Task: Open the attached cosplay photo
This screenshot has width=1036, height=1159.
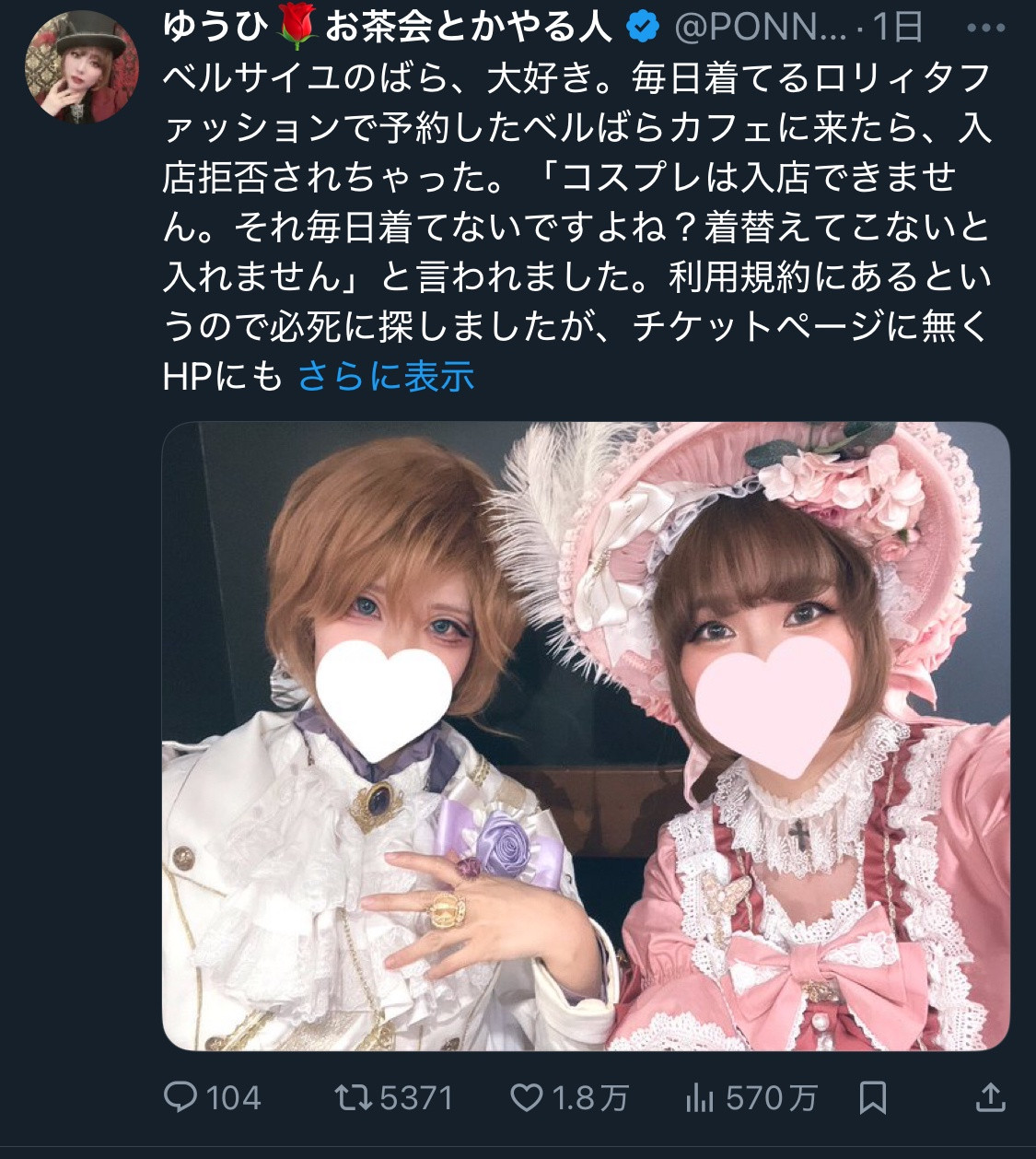Action: (586, 735)
